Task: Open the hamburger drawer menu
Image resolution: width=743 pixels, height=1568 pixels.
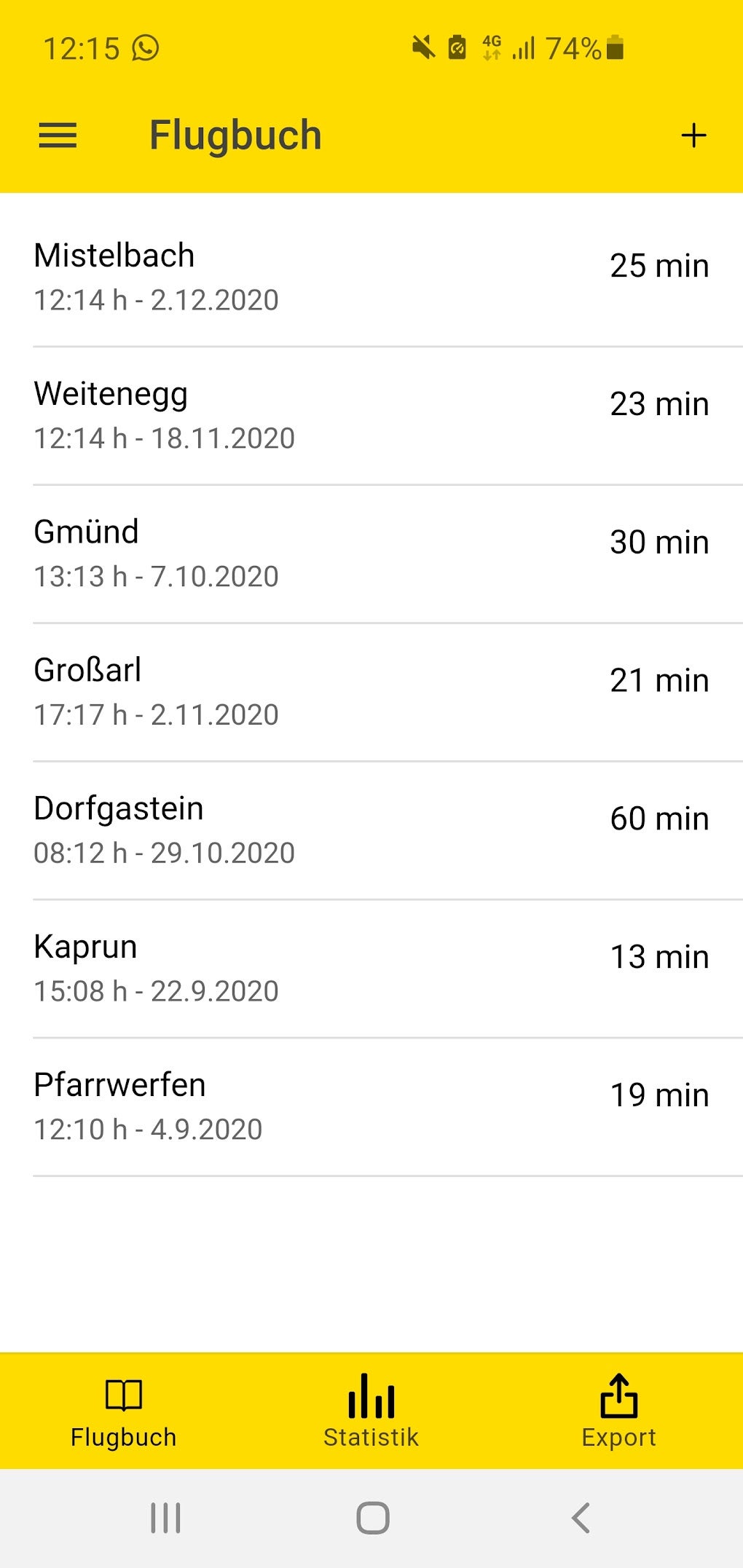Action: [x=58, y=135]
